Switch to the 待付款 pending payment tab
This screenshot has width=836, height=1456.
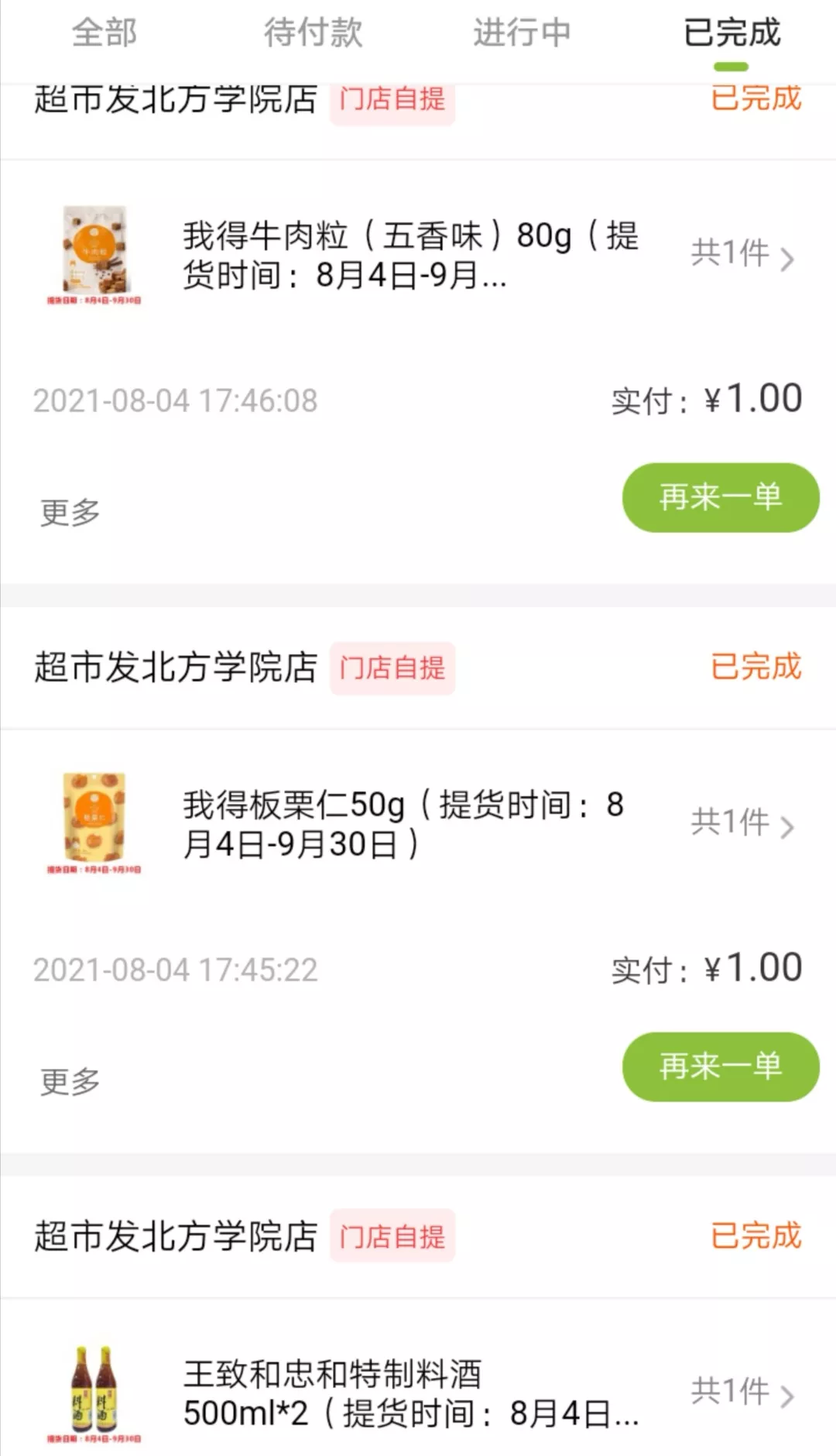pyautogui.click(x=312, y=33)
